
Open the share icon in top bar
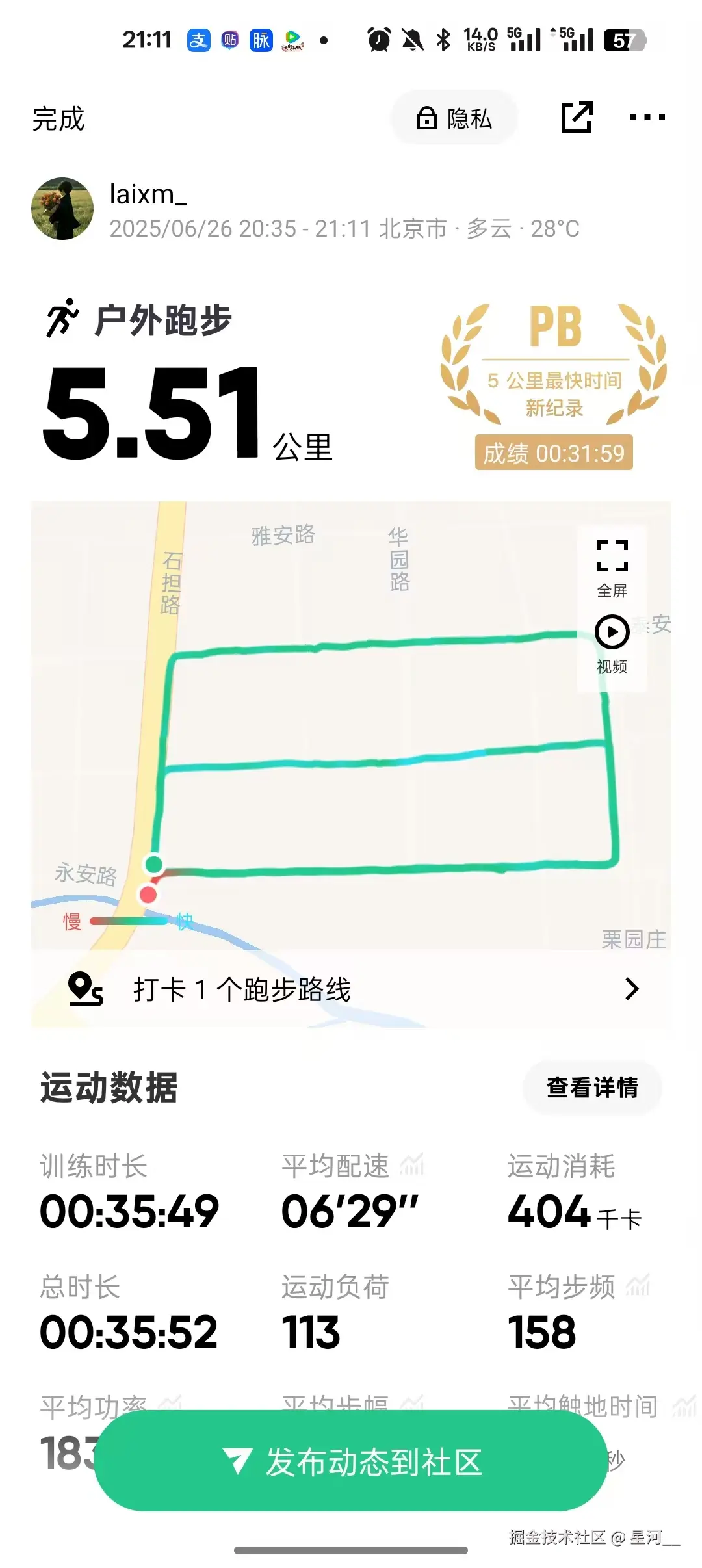pyautogui.click(x=576, y=118)
